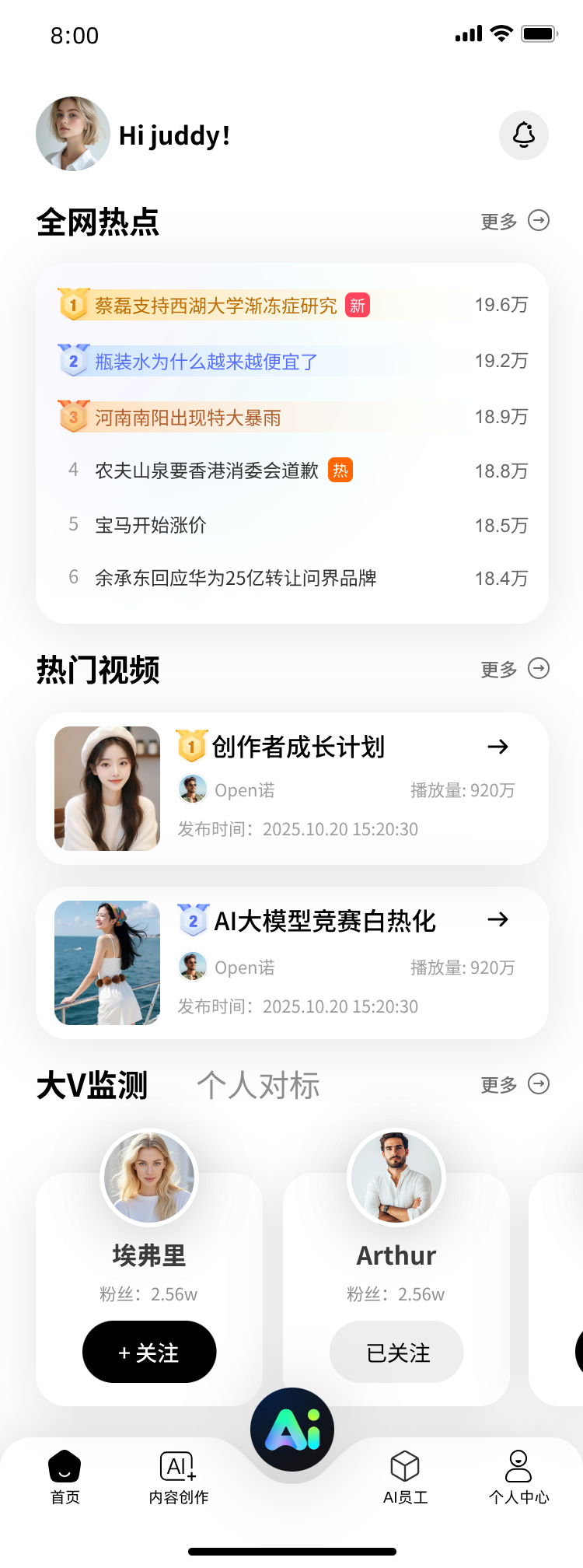
Task: Tap the central AI floating button
Action: tap(291, 1428)
